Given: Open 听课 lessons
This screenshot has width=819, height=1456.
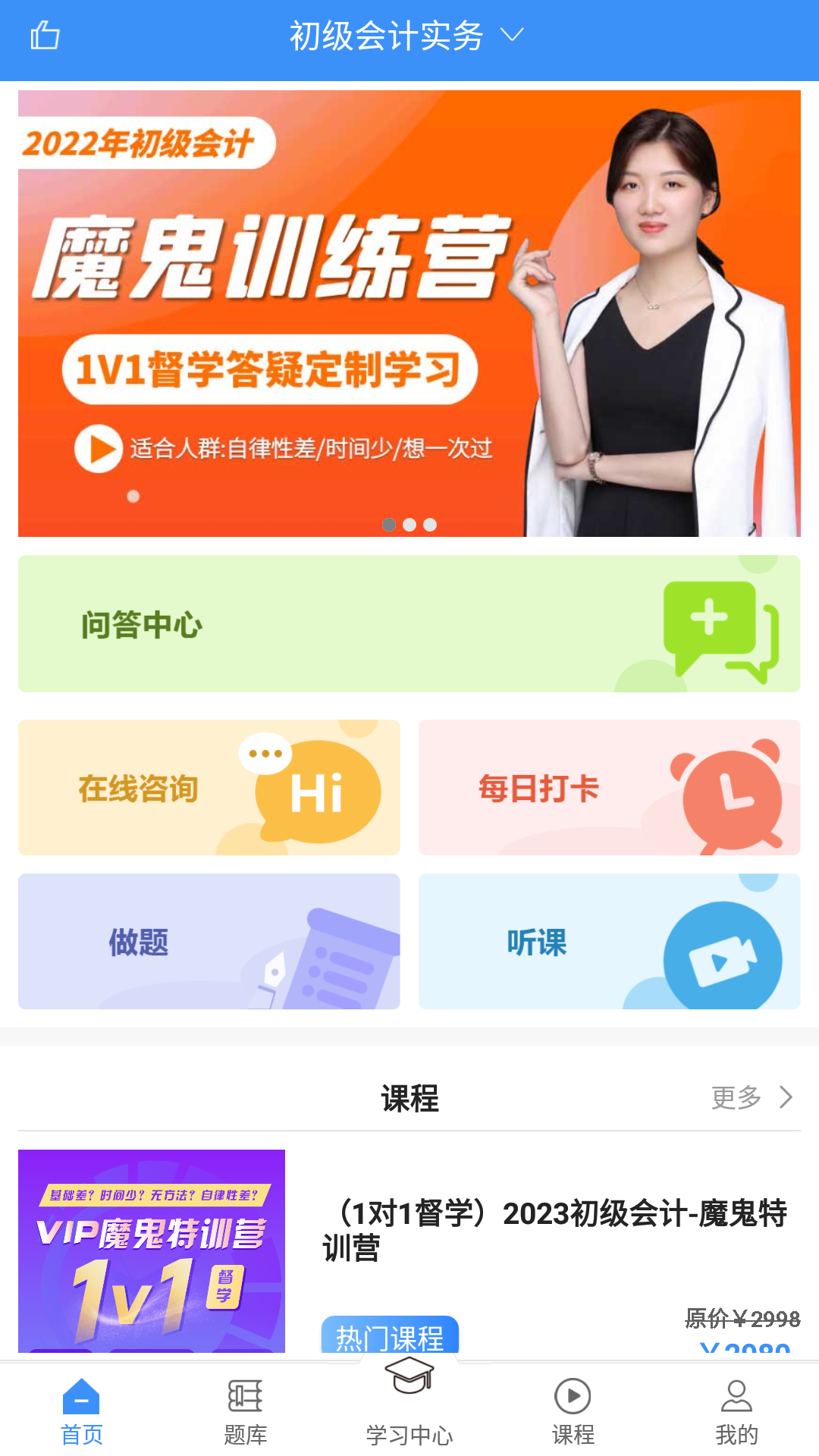Looking at the screenshot, I should click(x=610, y=941).
